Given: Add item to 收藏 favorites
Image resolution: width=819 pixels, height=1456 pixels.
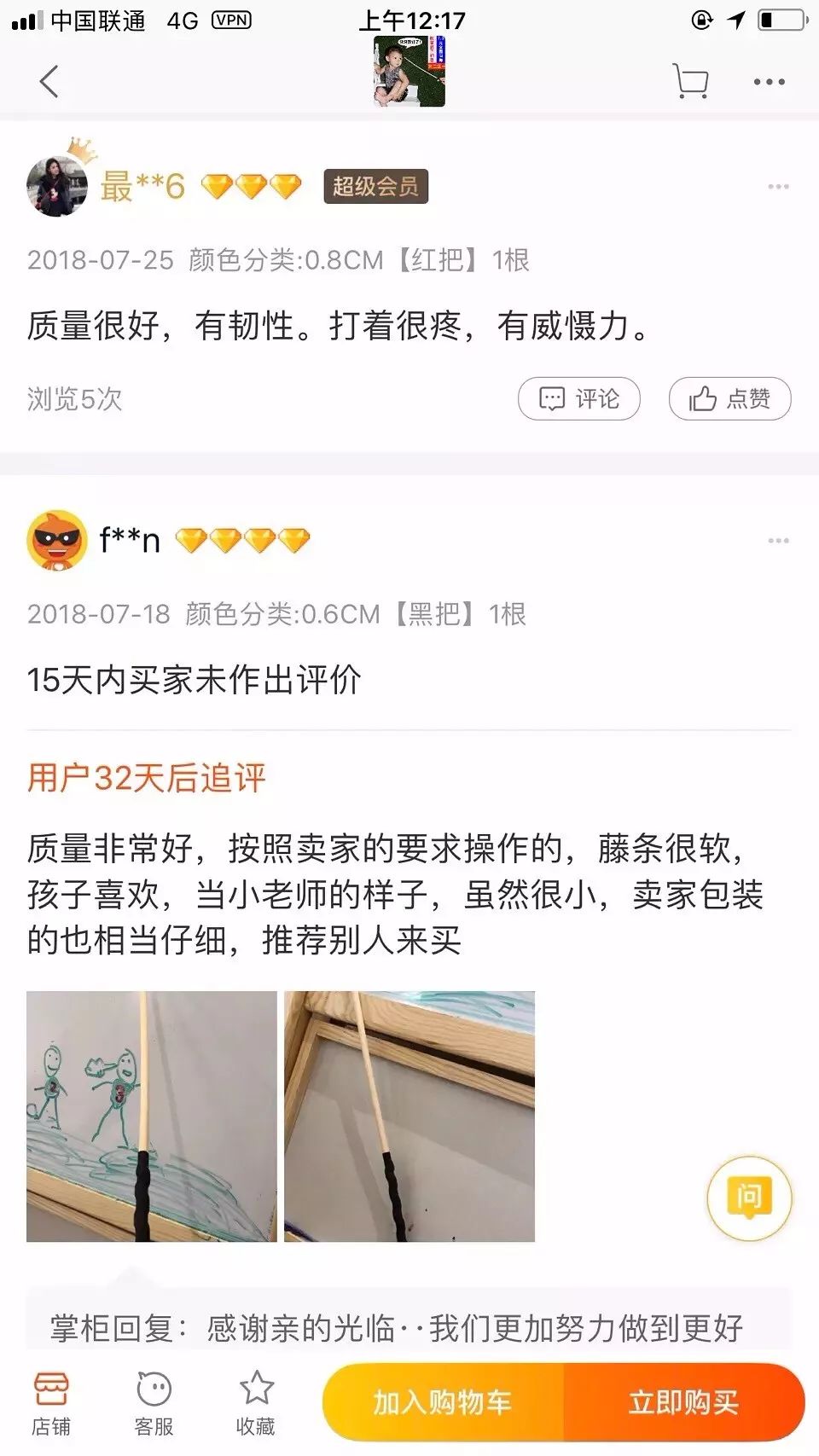Looking at the screenshot, I should pos(256,1403).
